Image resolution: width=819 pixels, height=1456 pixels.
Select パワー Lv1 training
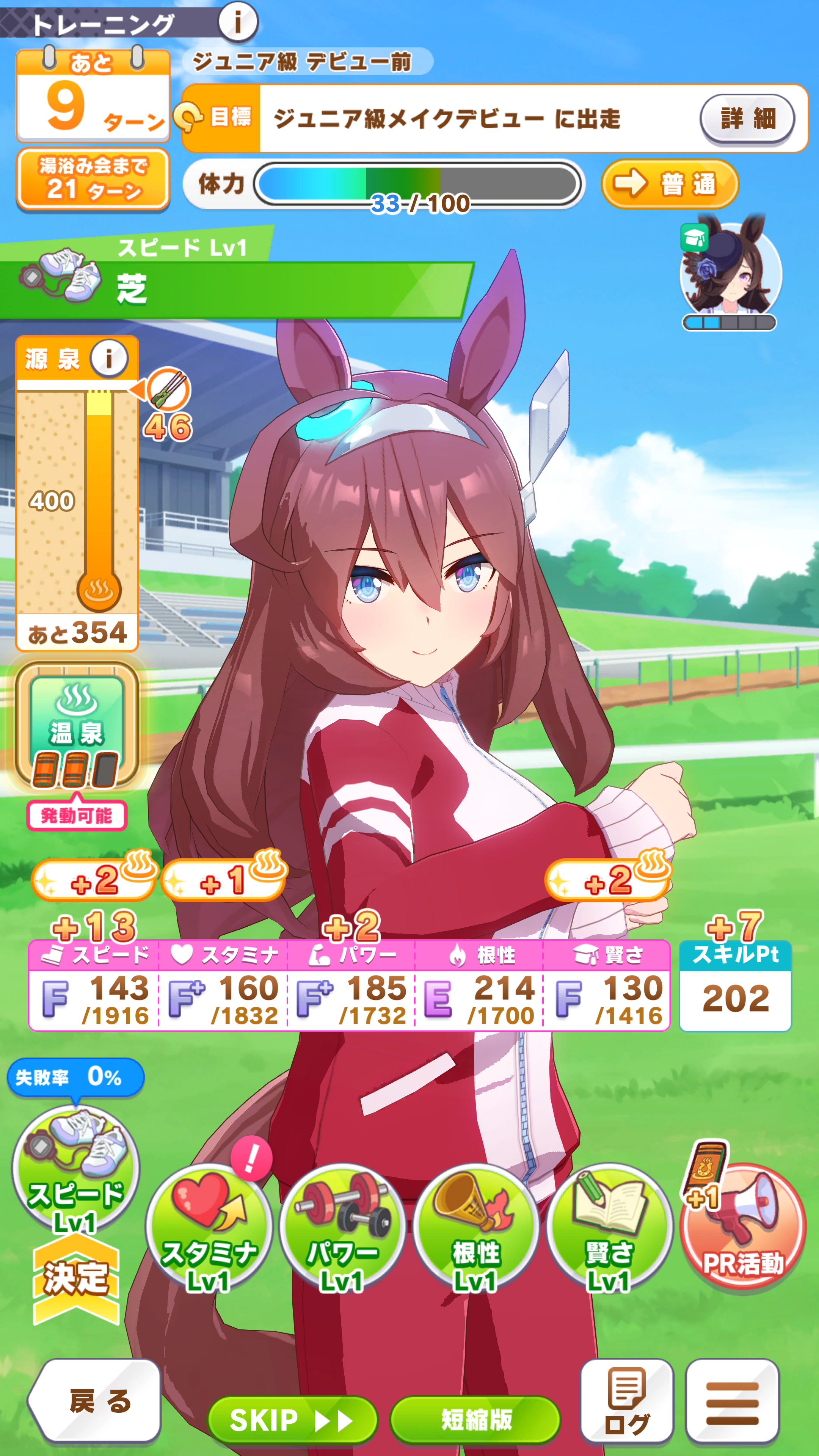(342, 1230)
